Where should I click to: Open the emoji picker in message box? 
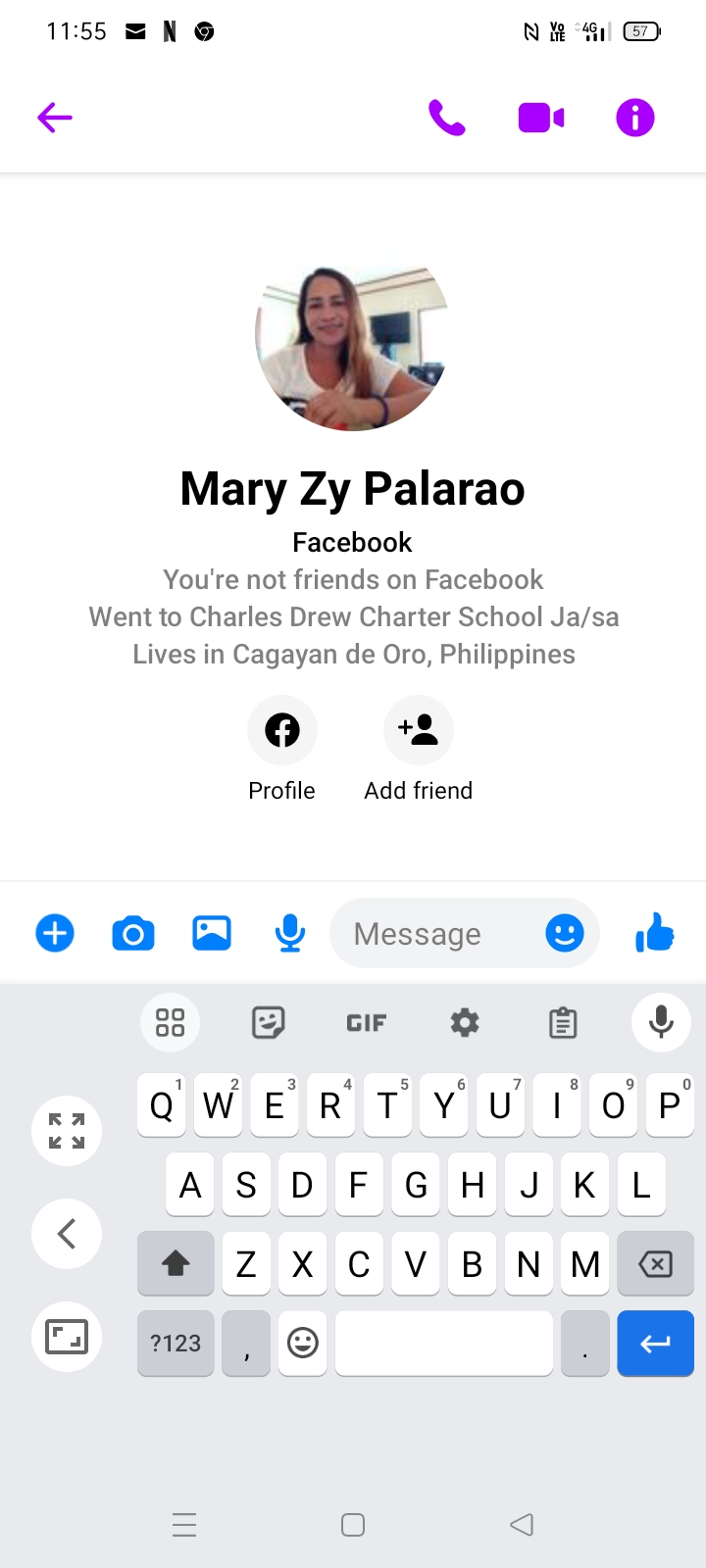point(565,933)
